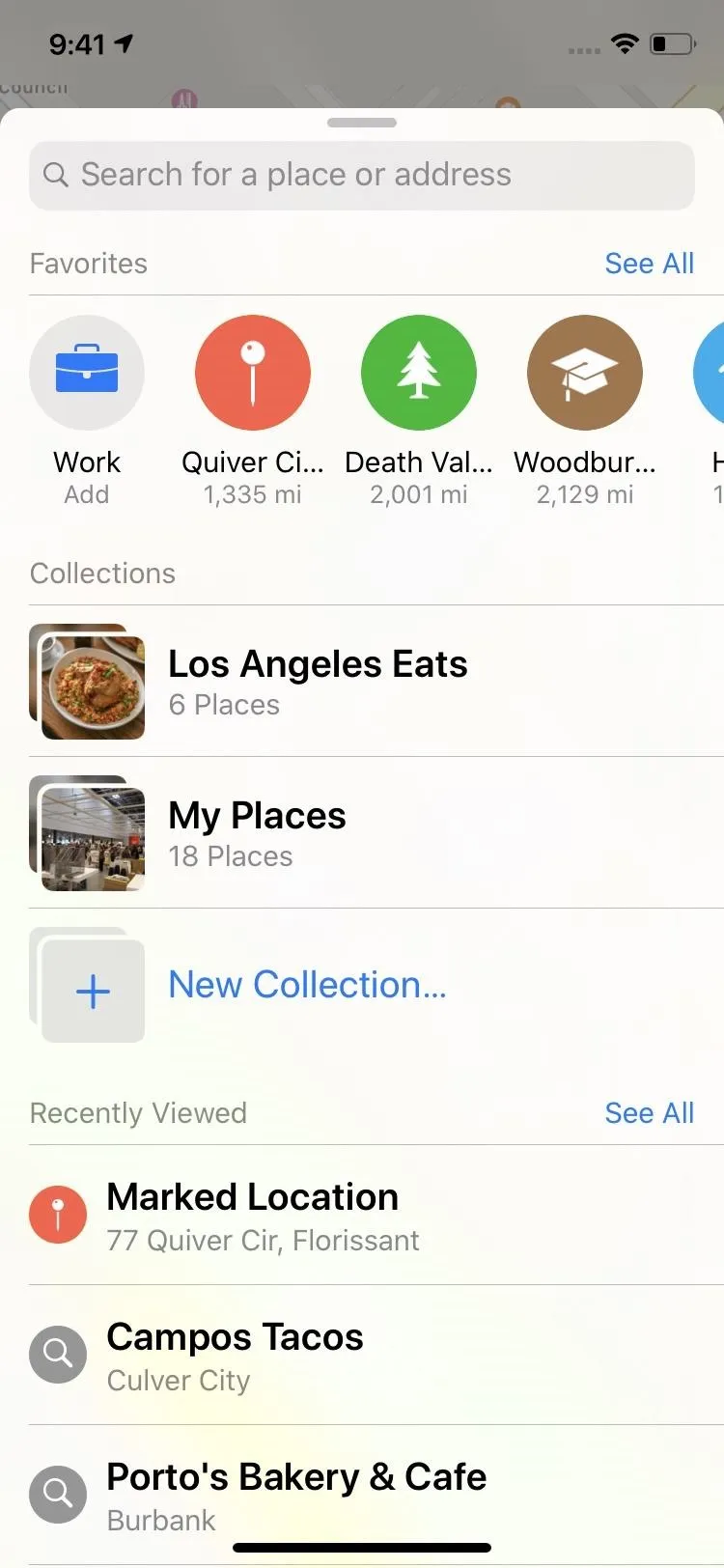Screen dimensions: 724x1568
Task: Select Porto's Bakery & Cafe
Action: click(x=376, y=1495)
